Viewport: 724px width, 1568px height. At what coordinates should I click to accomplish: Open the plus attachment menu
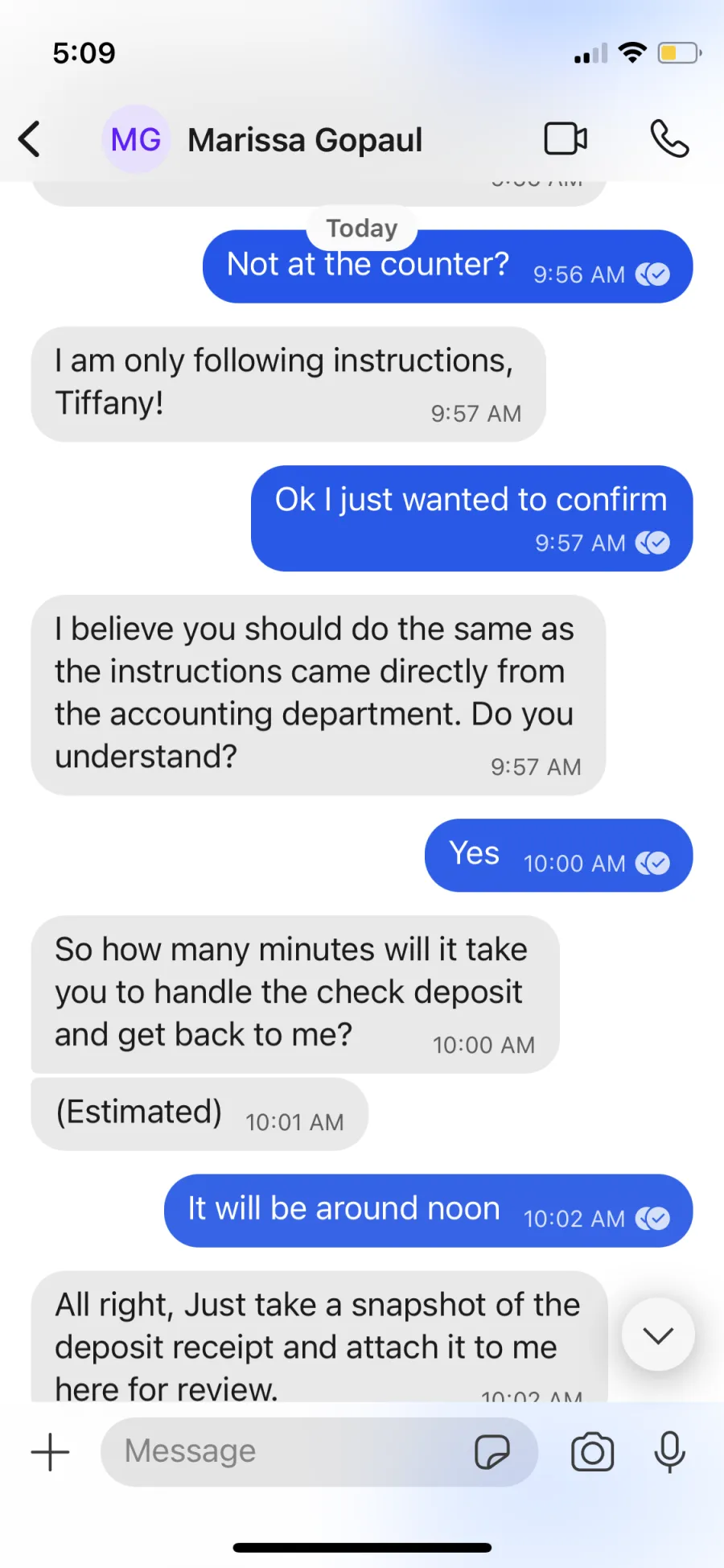51,1452
